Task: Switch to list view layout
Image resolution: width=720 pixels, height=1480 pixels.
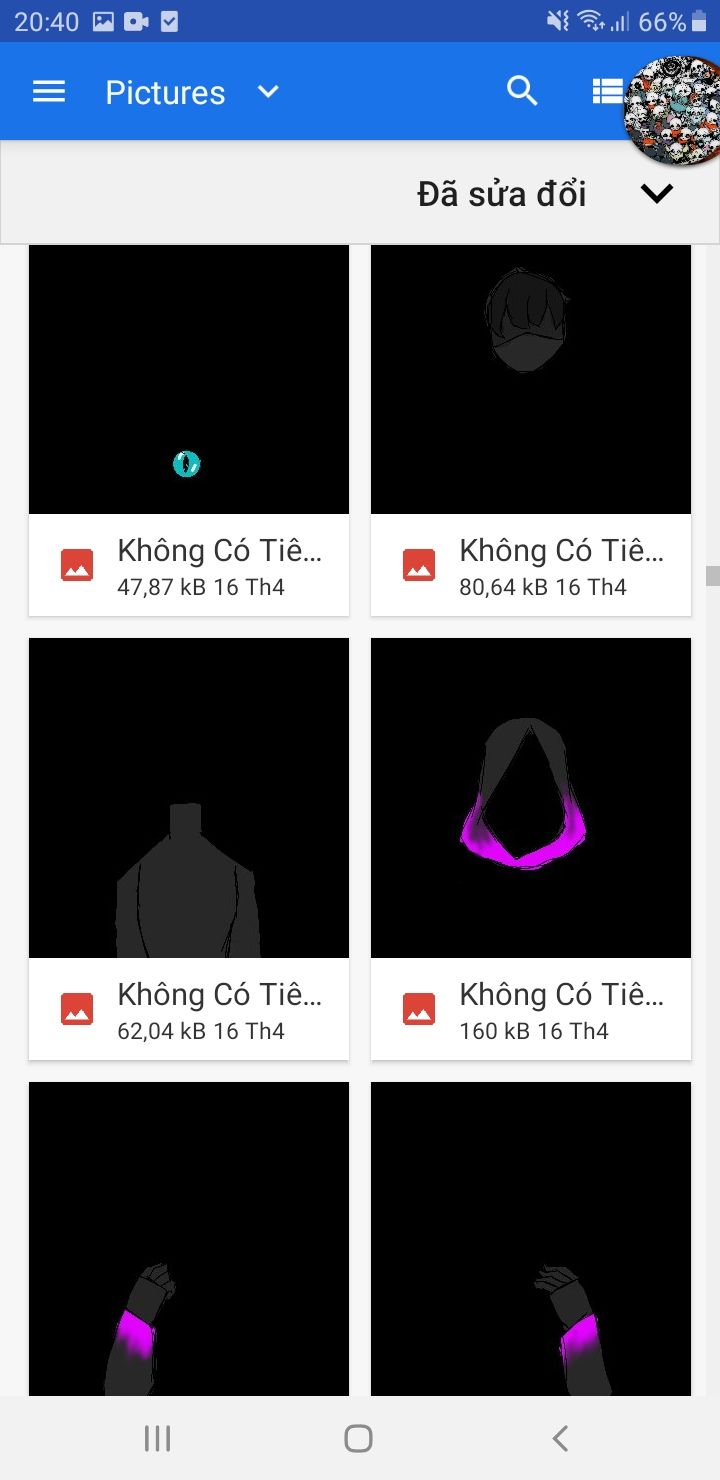Action: pyautogui.click(x=606, y=92)
